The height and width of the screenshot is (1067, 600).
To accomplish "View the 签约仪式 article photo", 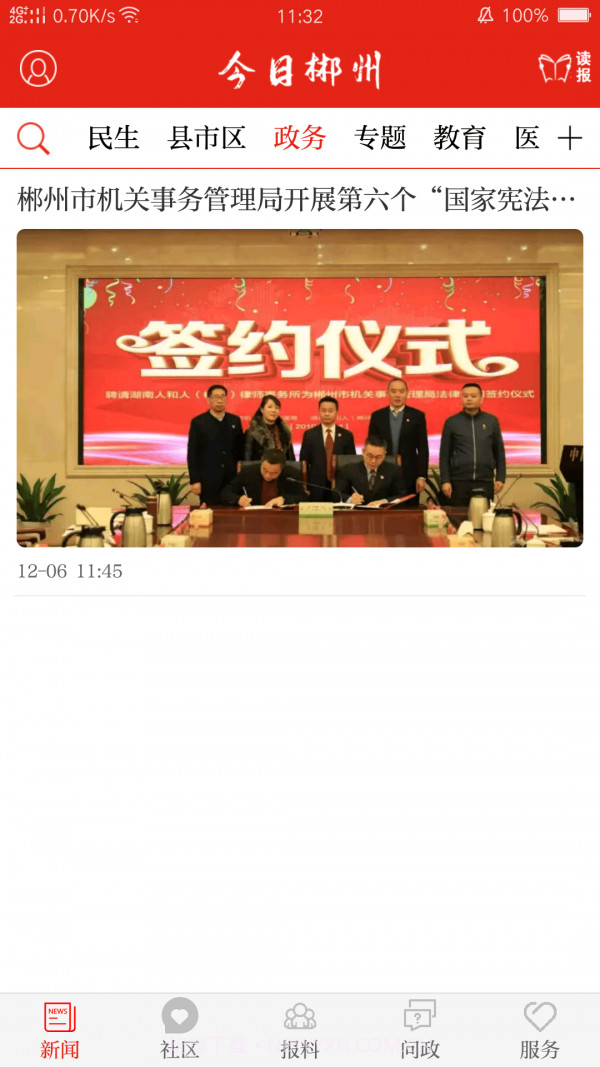I will coord(300,388).
